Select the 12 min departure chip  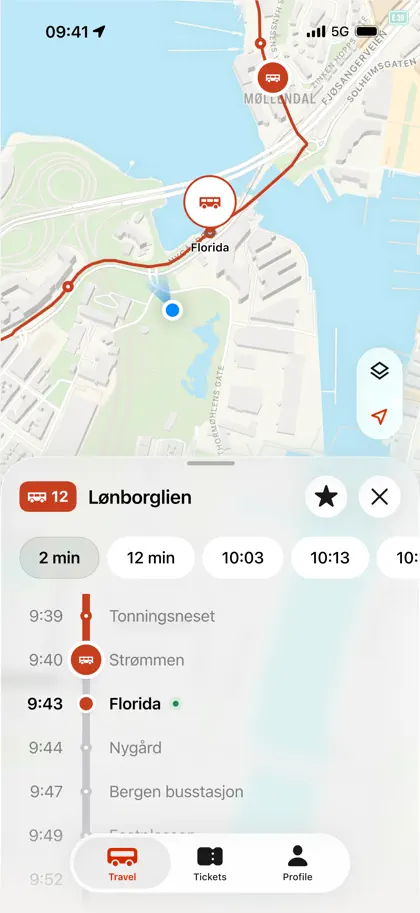tap(151, 558)
